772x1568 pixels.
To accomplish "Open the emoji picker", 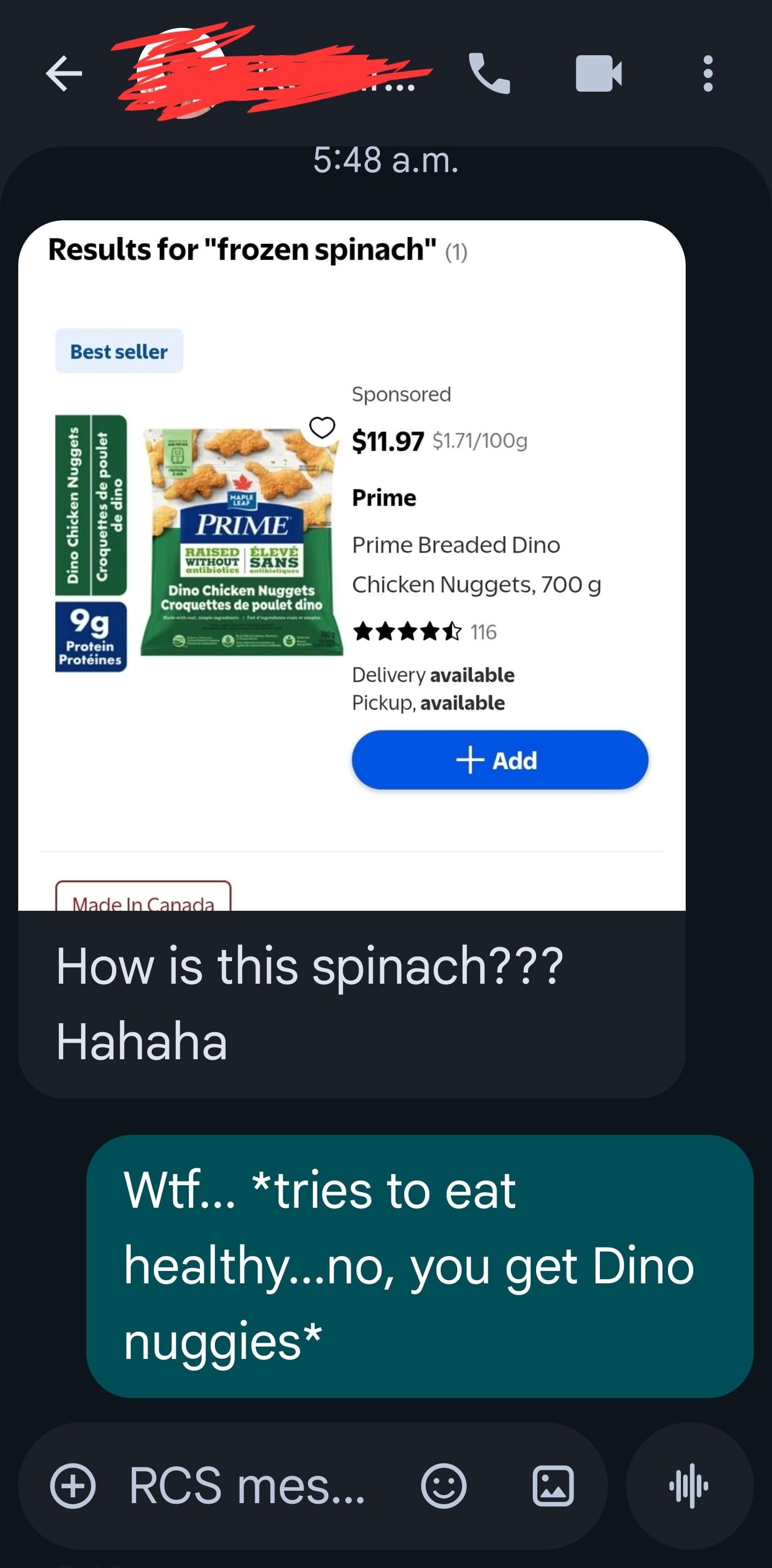I will [444, 1486].
